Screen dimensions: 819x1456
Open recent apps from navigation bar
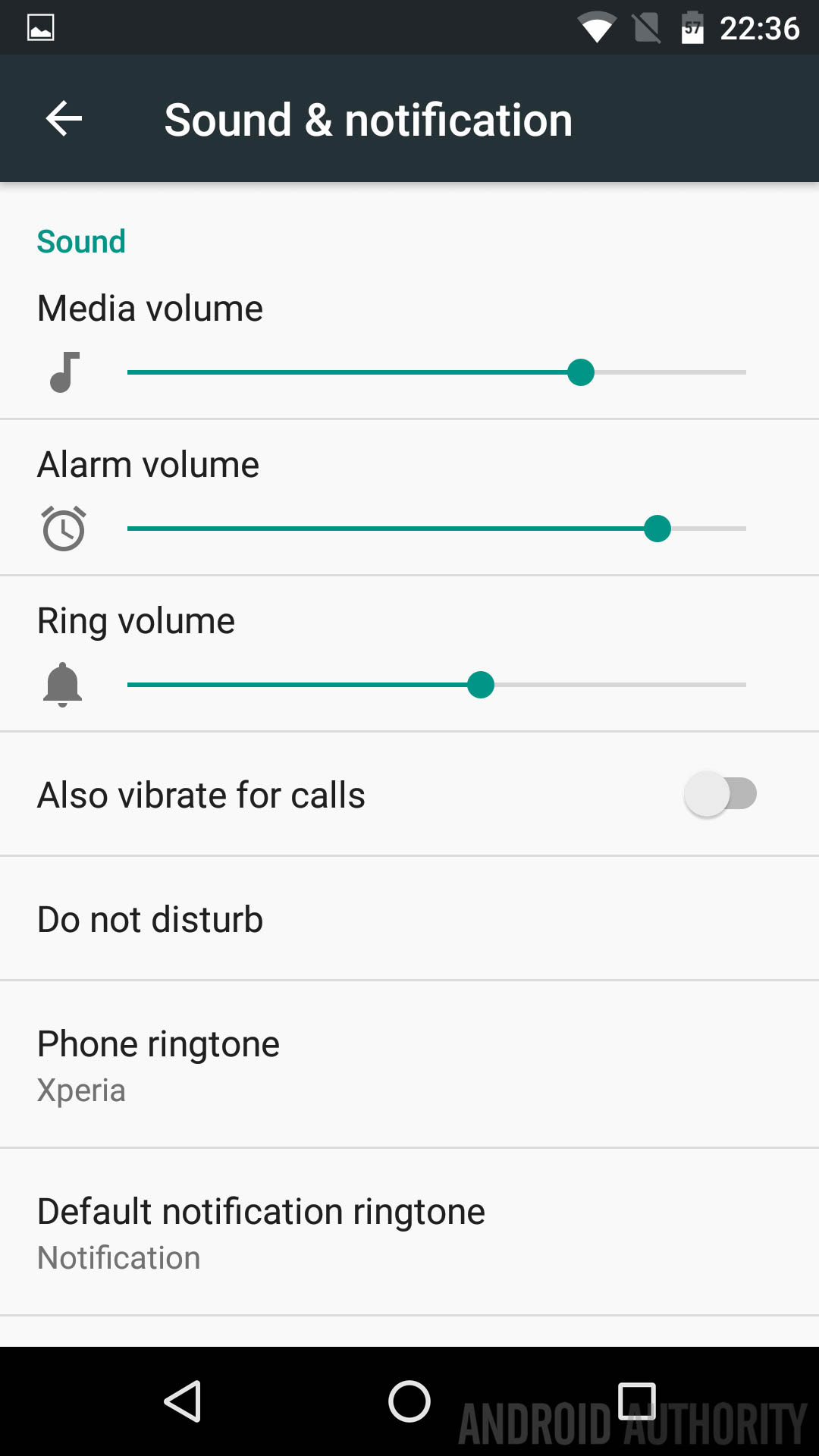636,1401
